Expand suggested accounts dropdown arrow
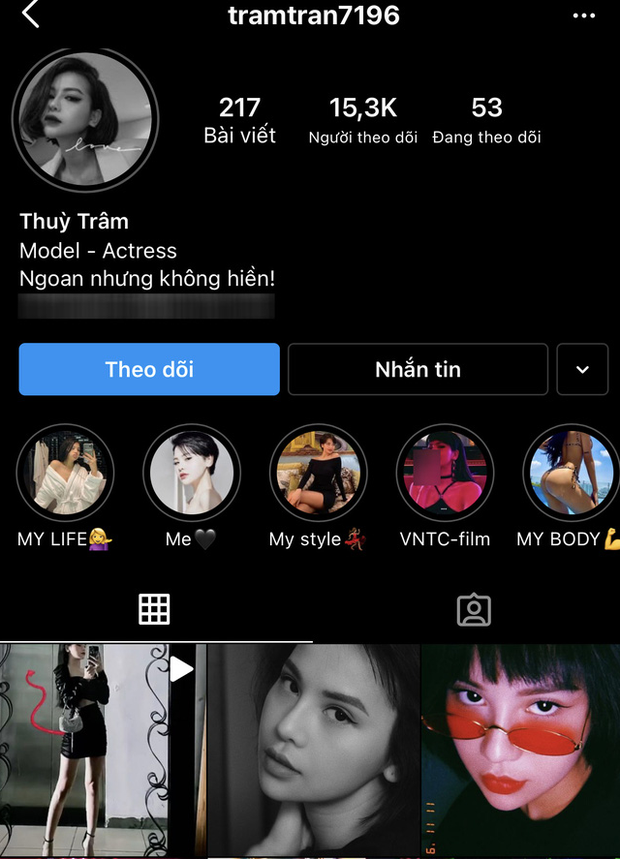Screen dimensions: 620x859 click(x=583, y=369)
